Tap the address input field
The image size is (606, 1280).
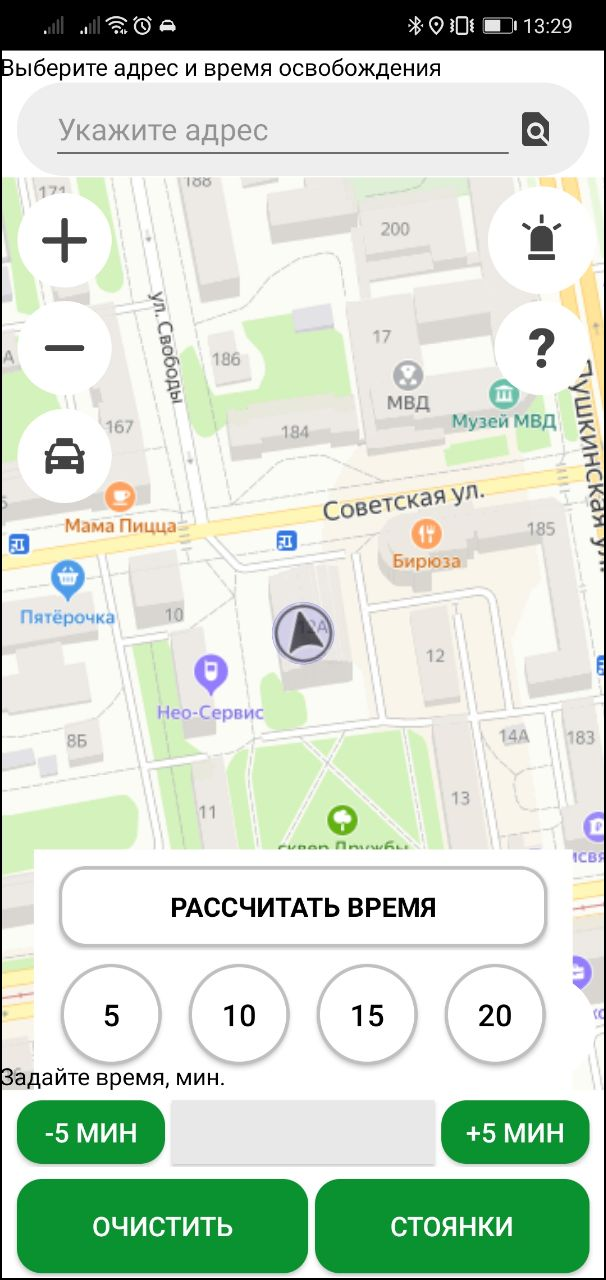(x=282, y=131)
